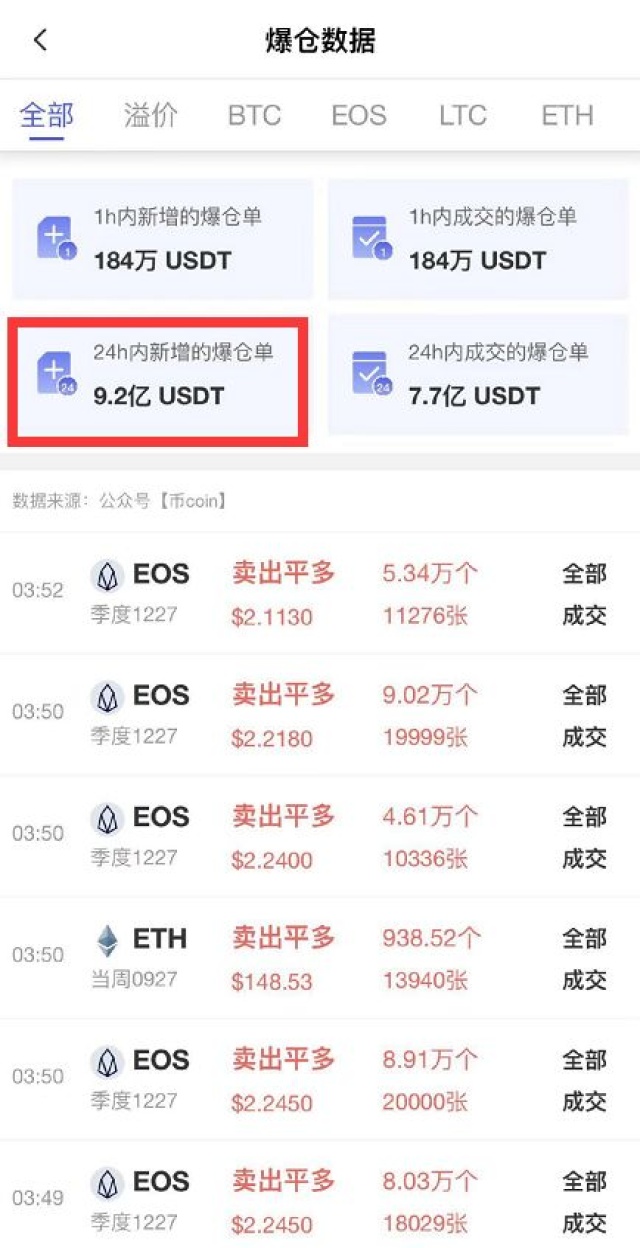Go back from the 爆仓数据 page

[40, 40]
